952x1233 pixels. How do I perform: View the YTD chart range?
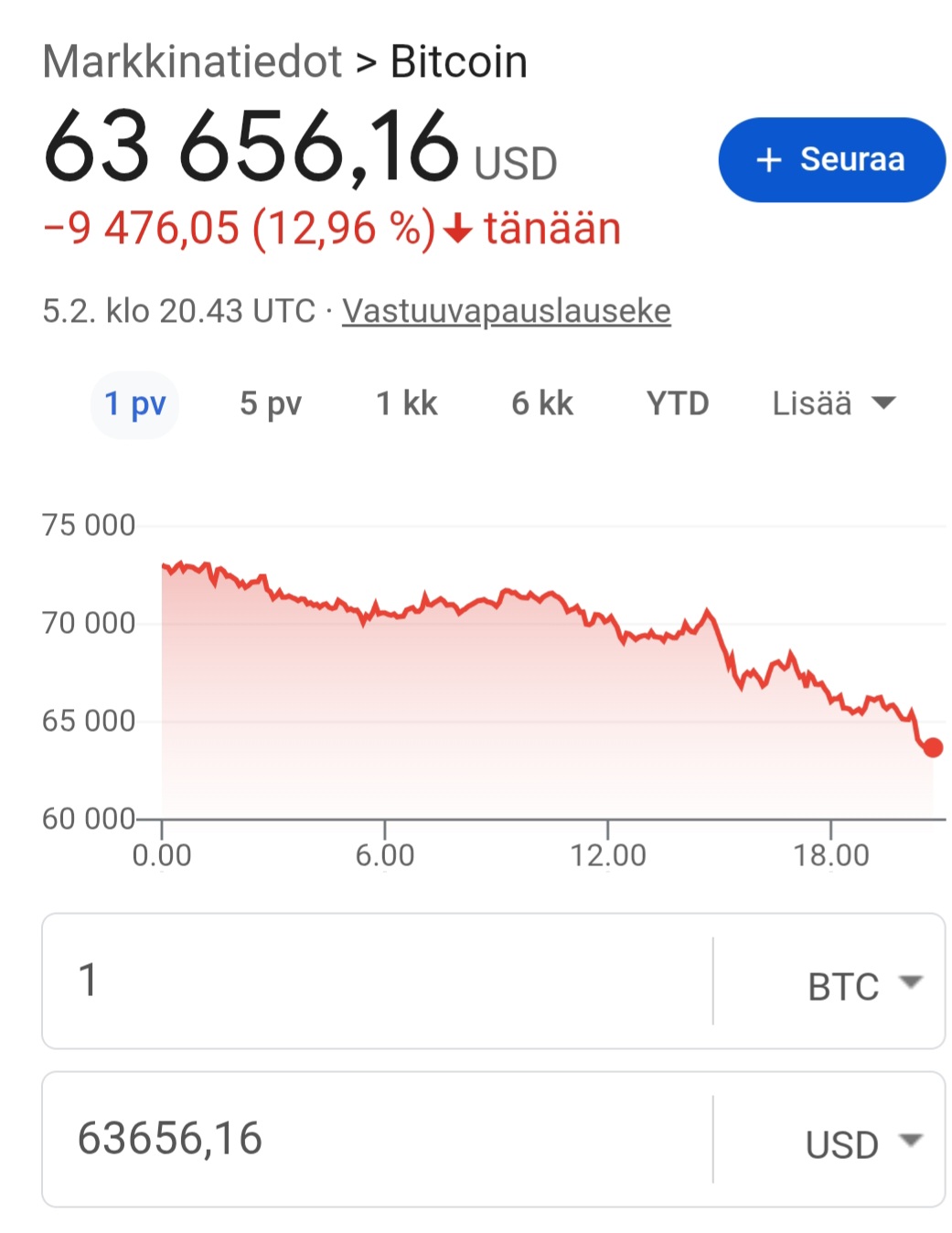[677, 403]
